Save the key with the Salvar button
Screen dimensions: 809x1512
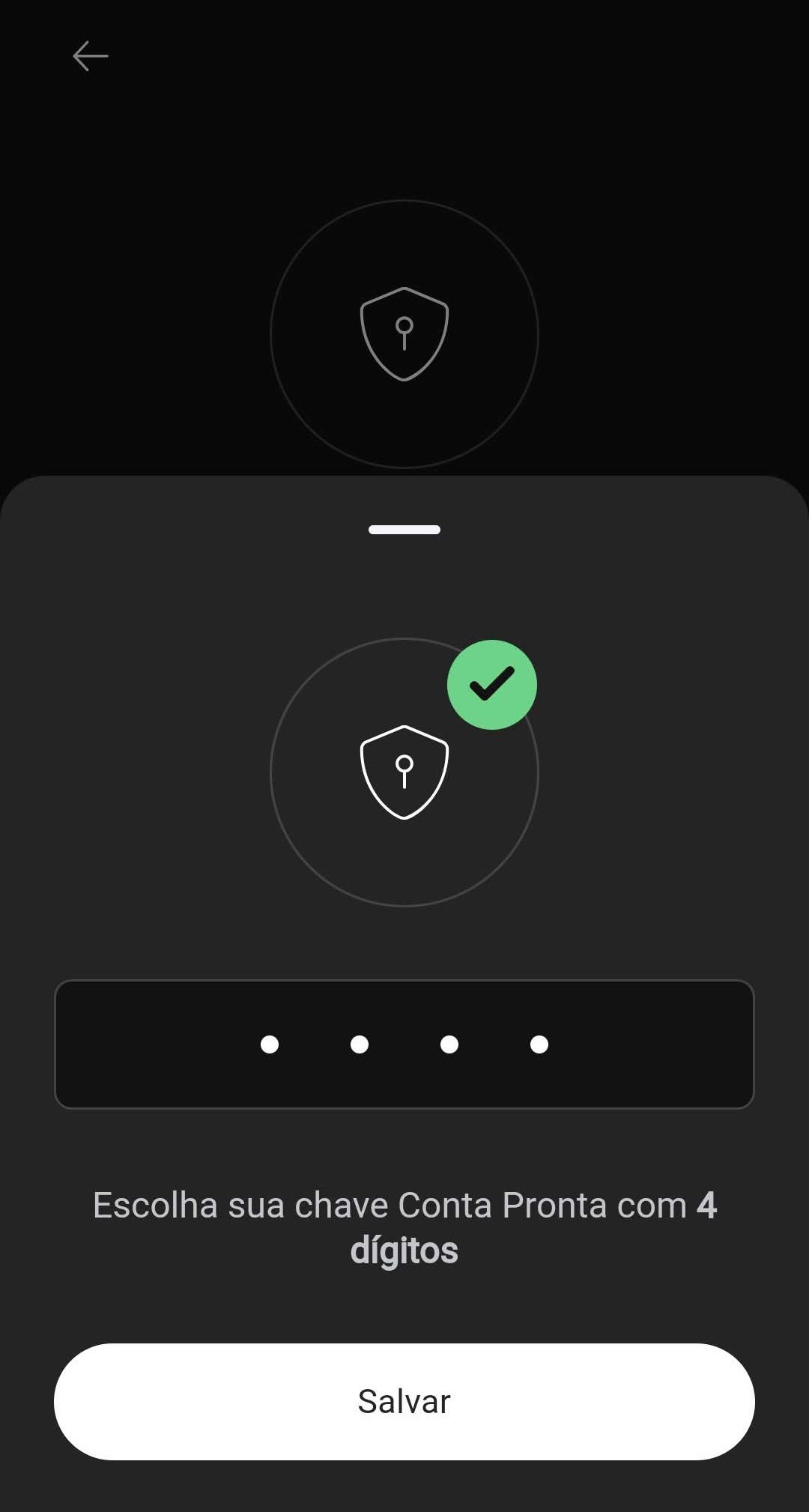(x=404, y=1401)
